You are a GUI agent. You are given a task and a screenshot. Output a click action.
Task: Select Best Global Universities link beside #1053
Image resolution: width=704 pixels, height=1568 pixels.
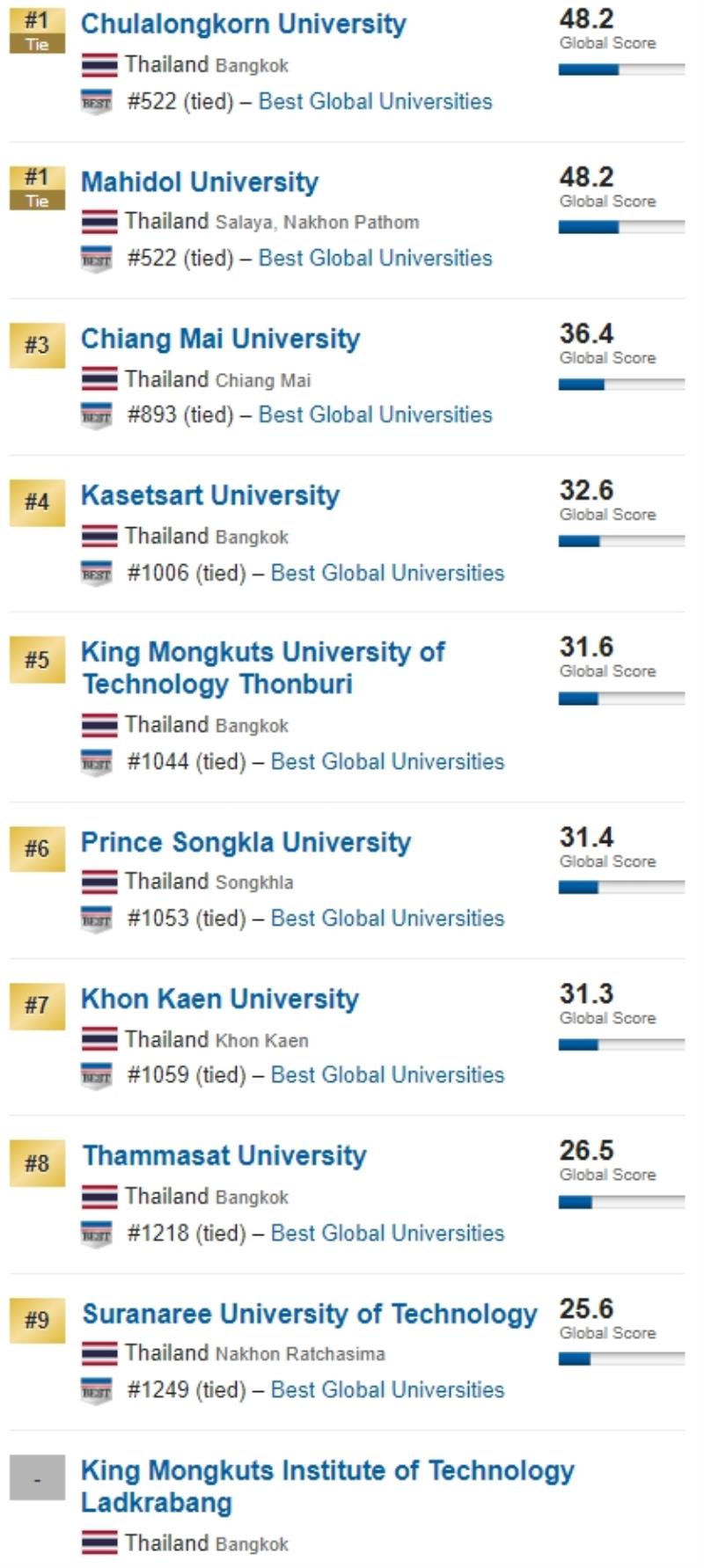click(387, 918)
